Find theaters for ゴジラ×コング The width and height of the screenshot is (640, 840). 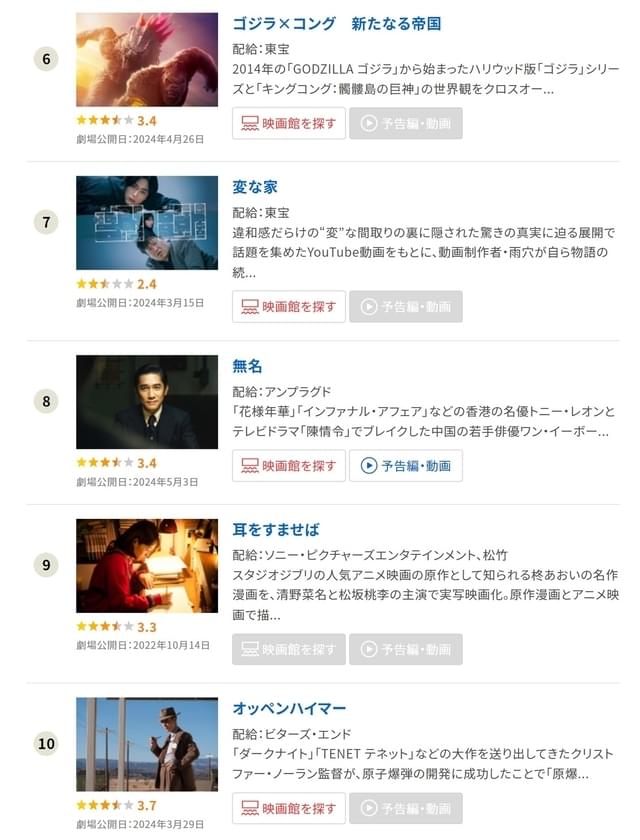pos(289,124)
